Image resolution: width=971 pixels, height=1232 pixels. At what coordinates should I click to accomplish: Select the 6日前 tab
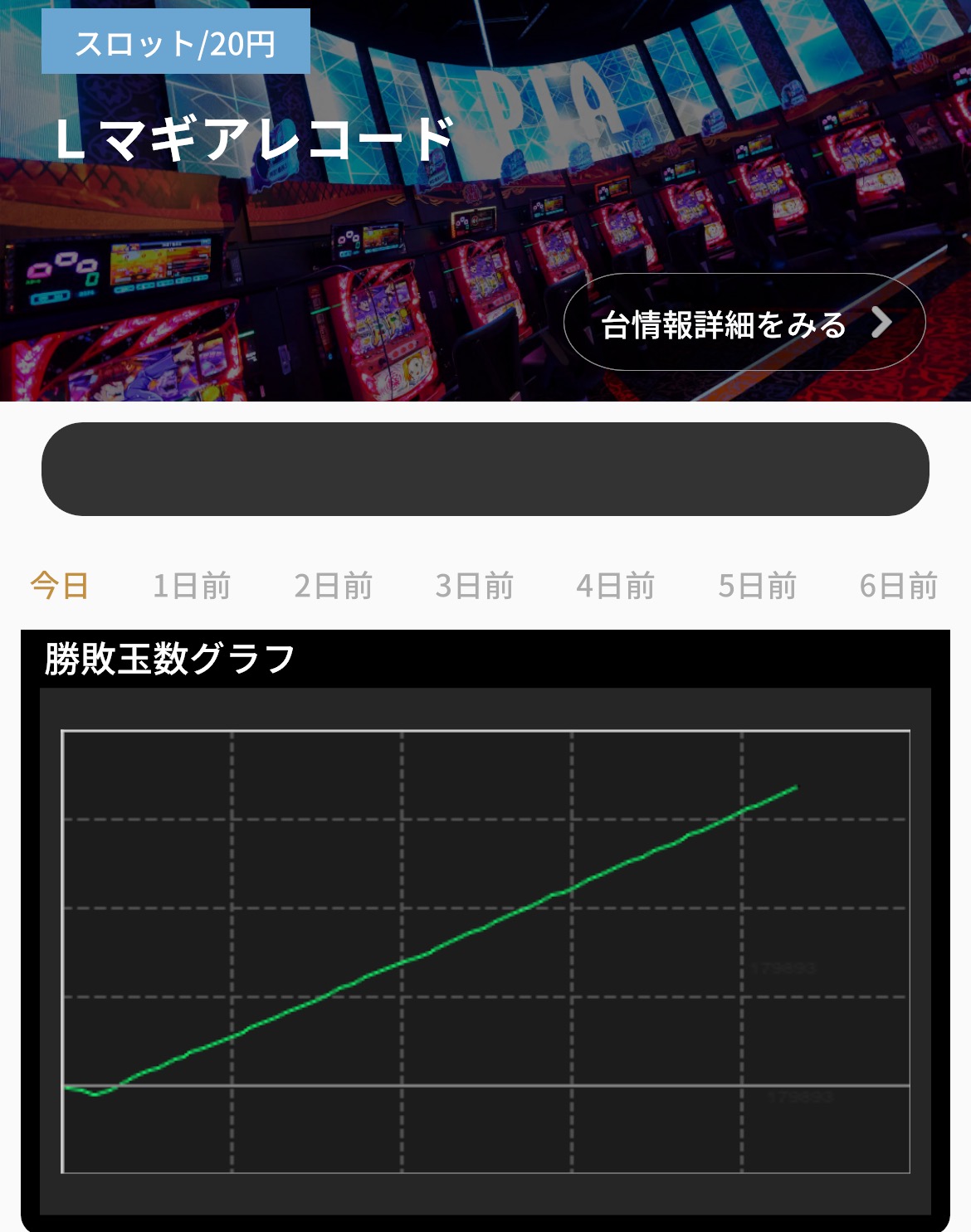(x=898, y=586)
